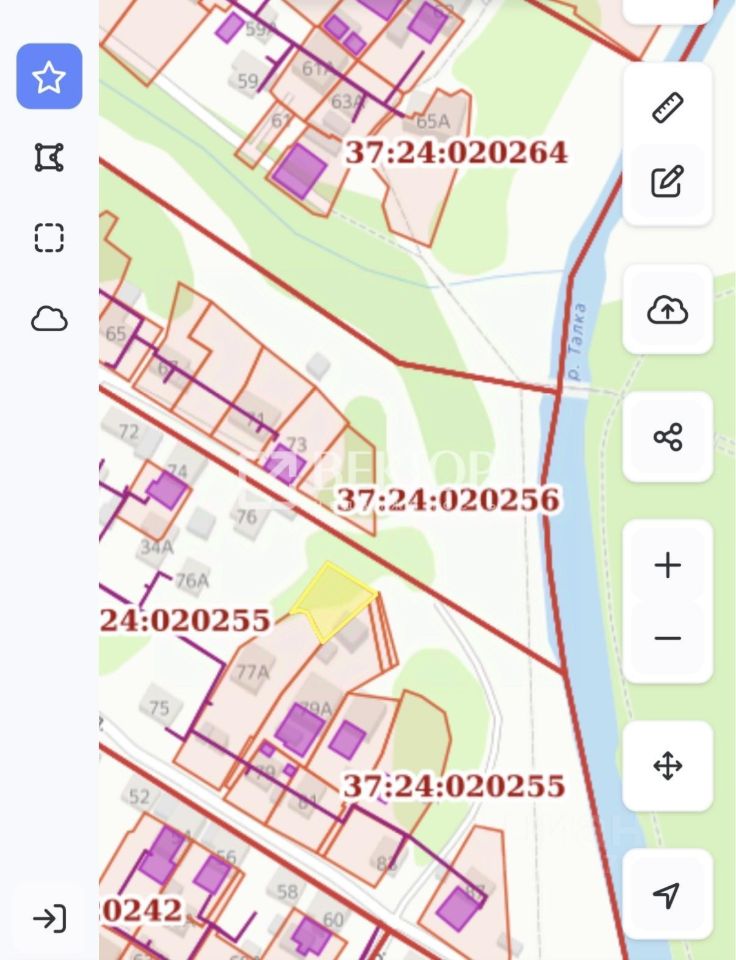Tap the login arrow icon

(x=49, y=918)
